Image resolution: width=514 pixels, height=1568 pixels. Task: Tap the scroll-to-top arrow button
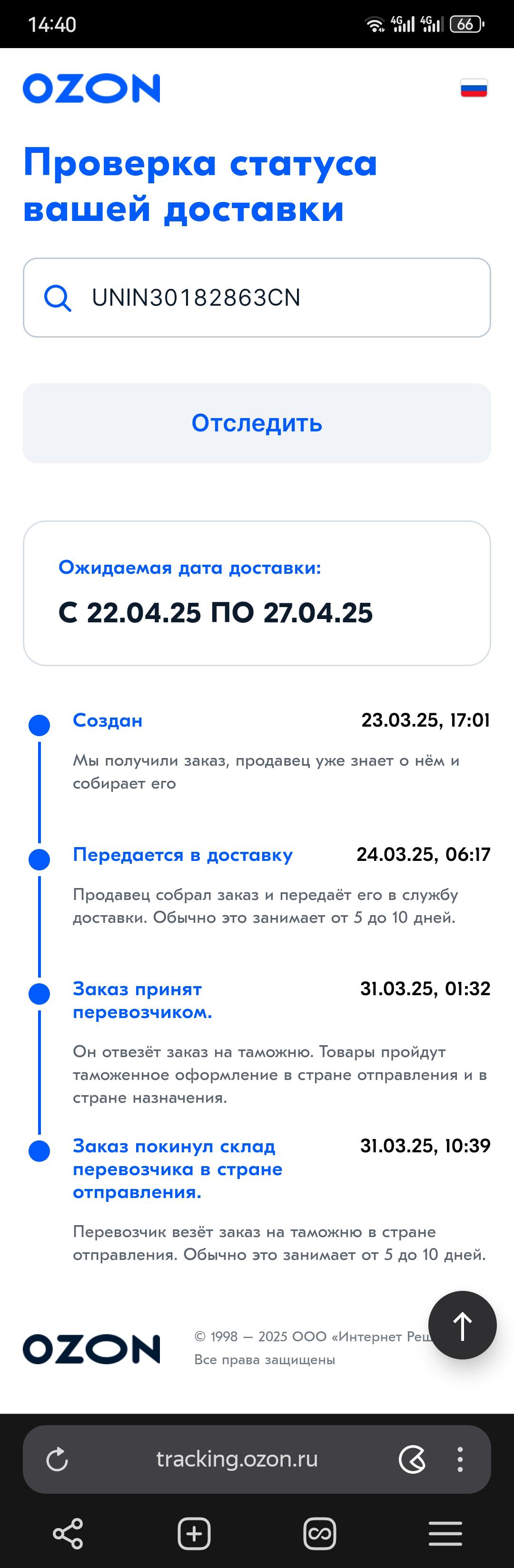click(x=462, y=1325)
